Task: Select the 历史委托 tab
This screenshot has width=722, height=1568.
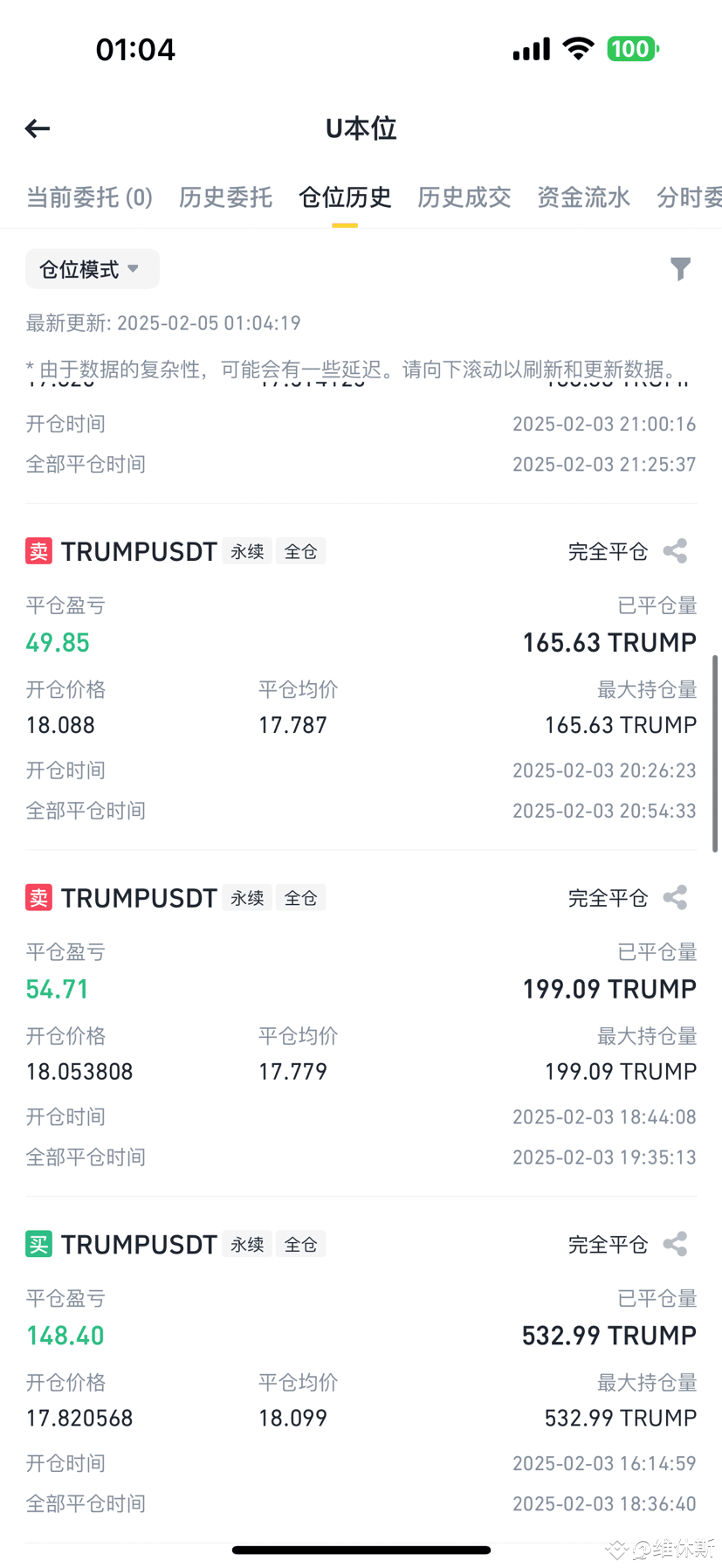Action: [225, 197]
